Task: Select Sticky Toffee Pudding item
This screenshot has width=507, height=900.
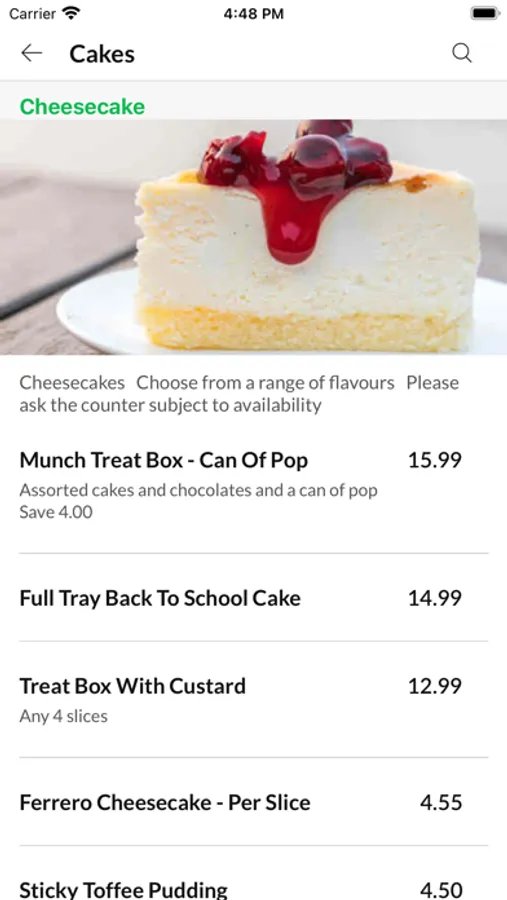Action: [x=253, y=873]
